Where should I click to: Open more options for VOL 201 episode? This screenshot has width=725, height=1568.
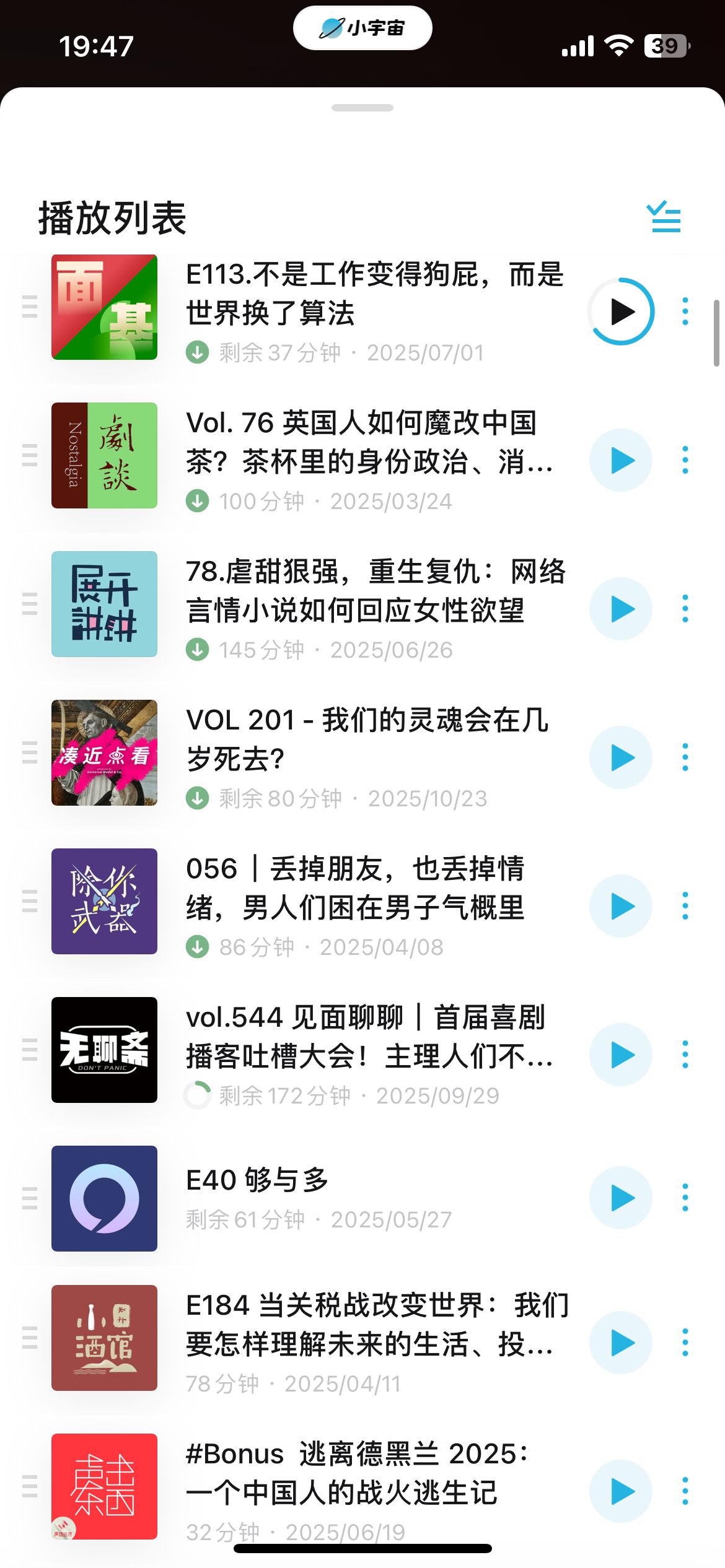coord(685,757)
